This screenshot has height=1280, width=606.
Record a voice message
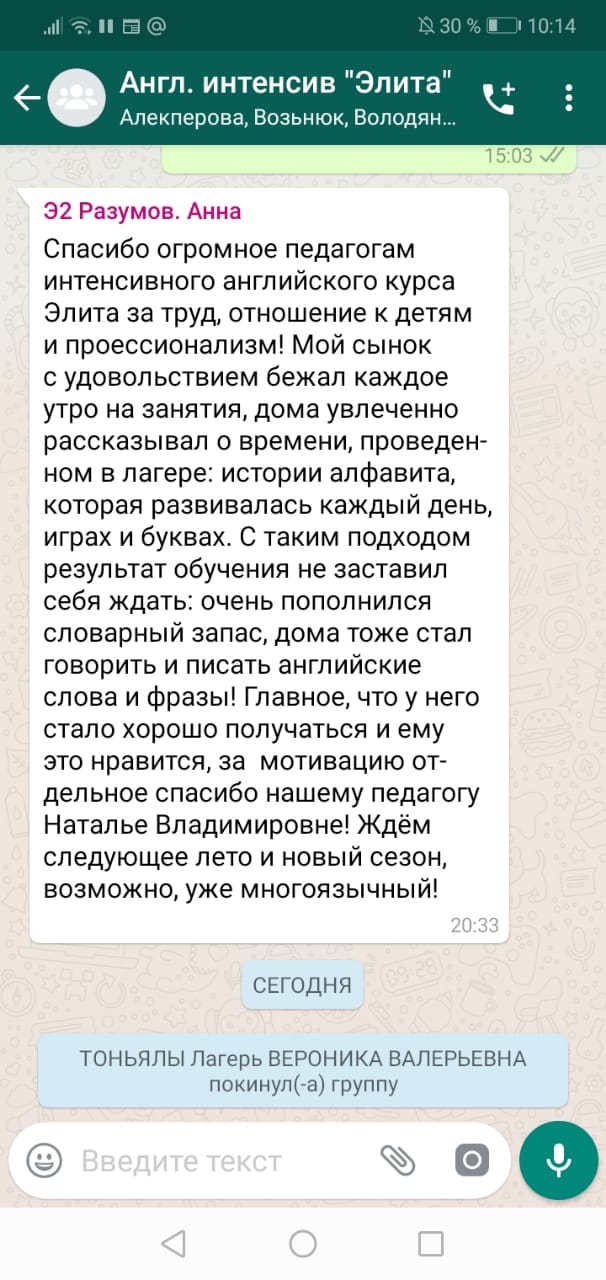click(x=558, y=1160)
